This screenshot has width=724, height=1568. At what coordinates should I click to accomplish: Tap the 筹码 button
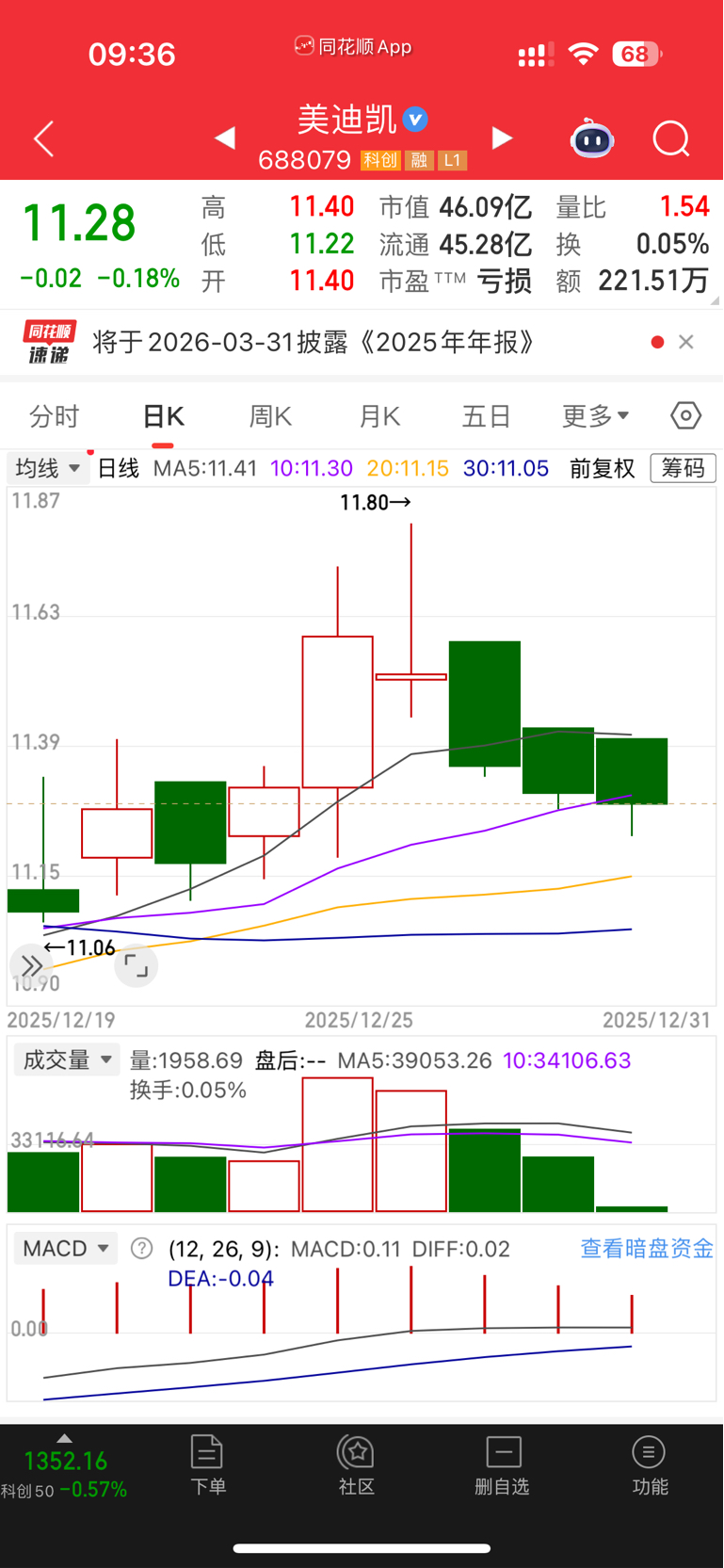click(683, 468)
